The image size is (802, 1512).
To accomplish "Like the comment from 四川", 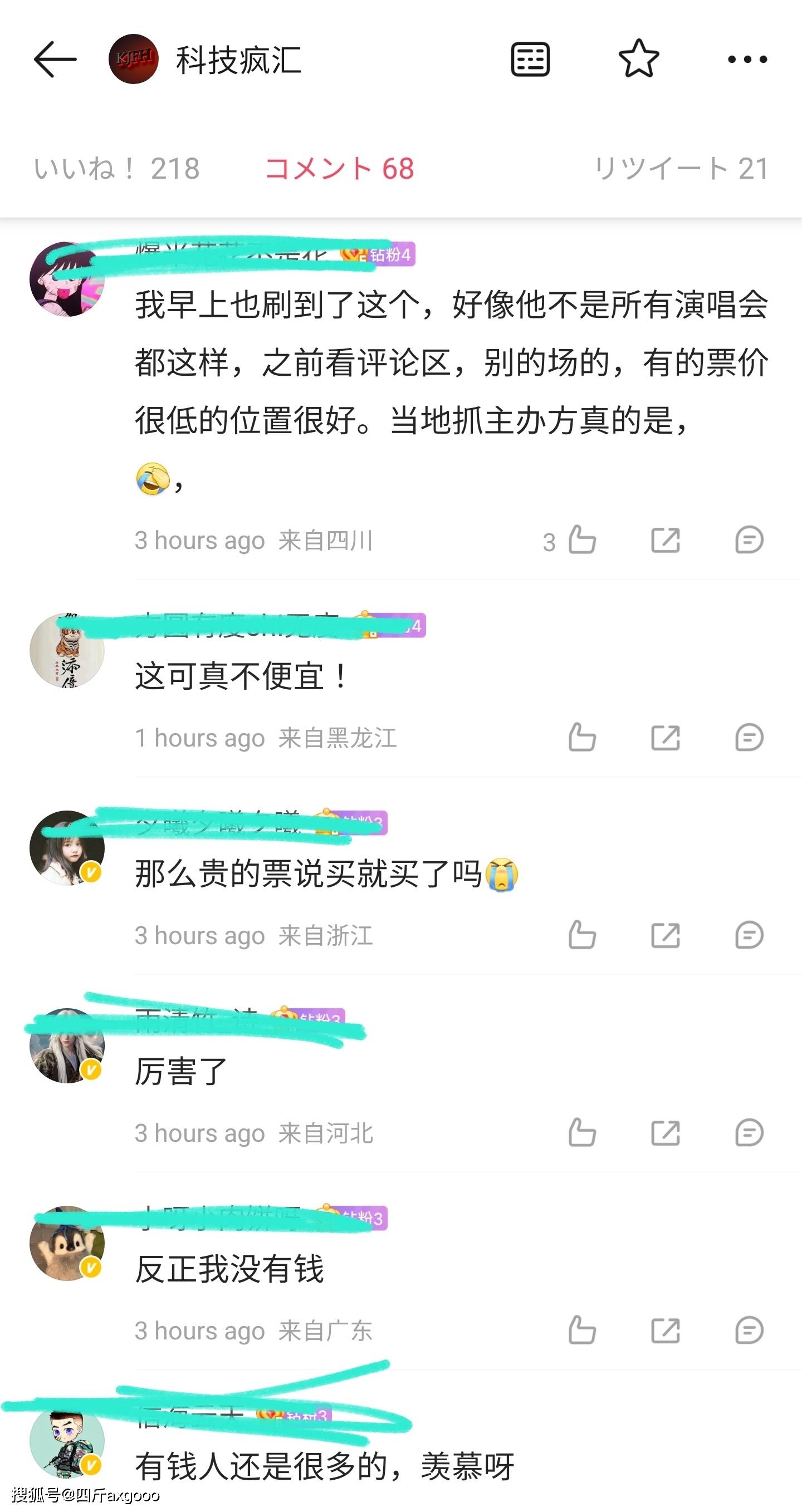I will click(x=582, y=540).
